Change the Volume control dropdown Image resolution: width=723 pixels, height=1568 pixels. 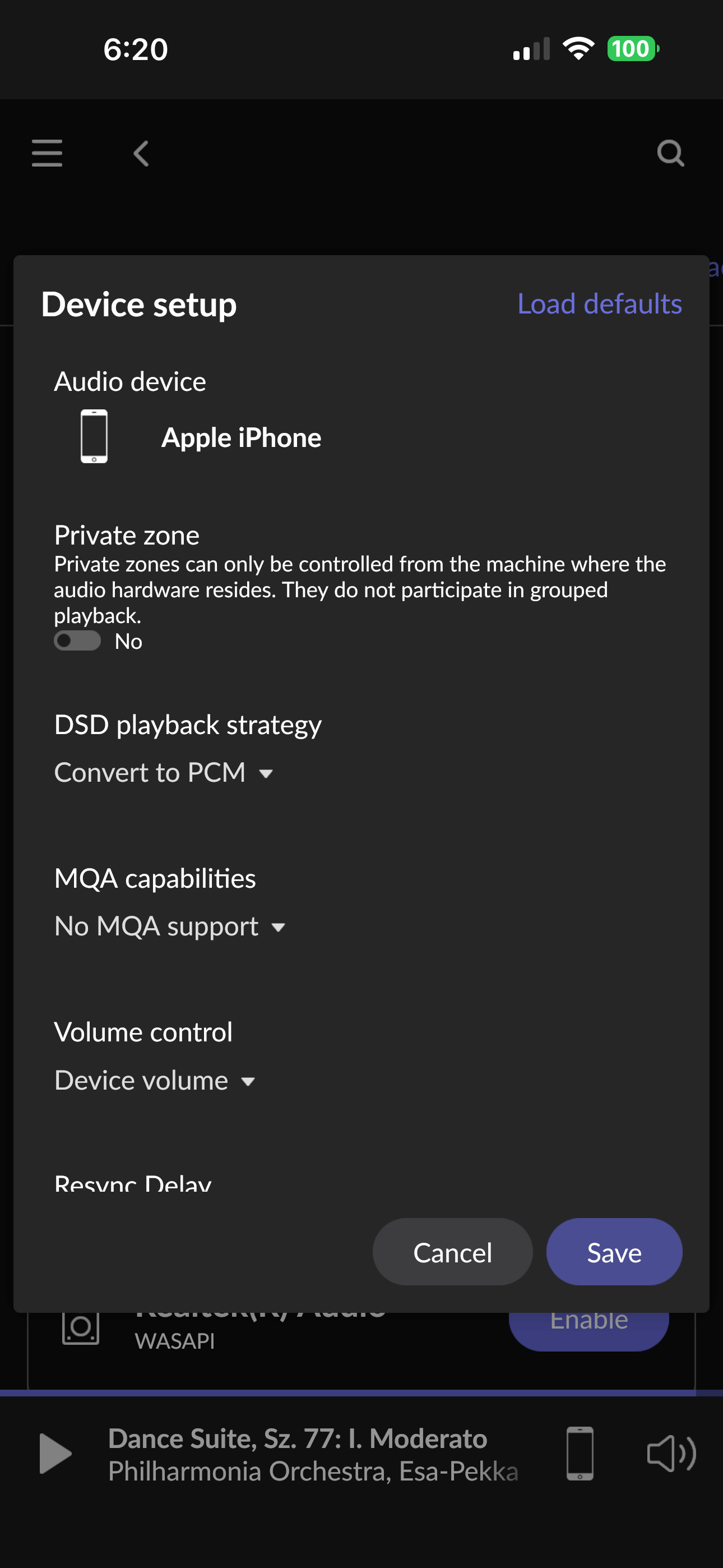[155, 1081]
